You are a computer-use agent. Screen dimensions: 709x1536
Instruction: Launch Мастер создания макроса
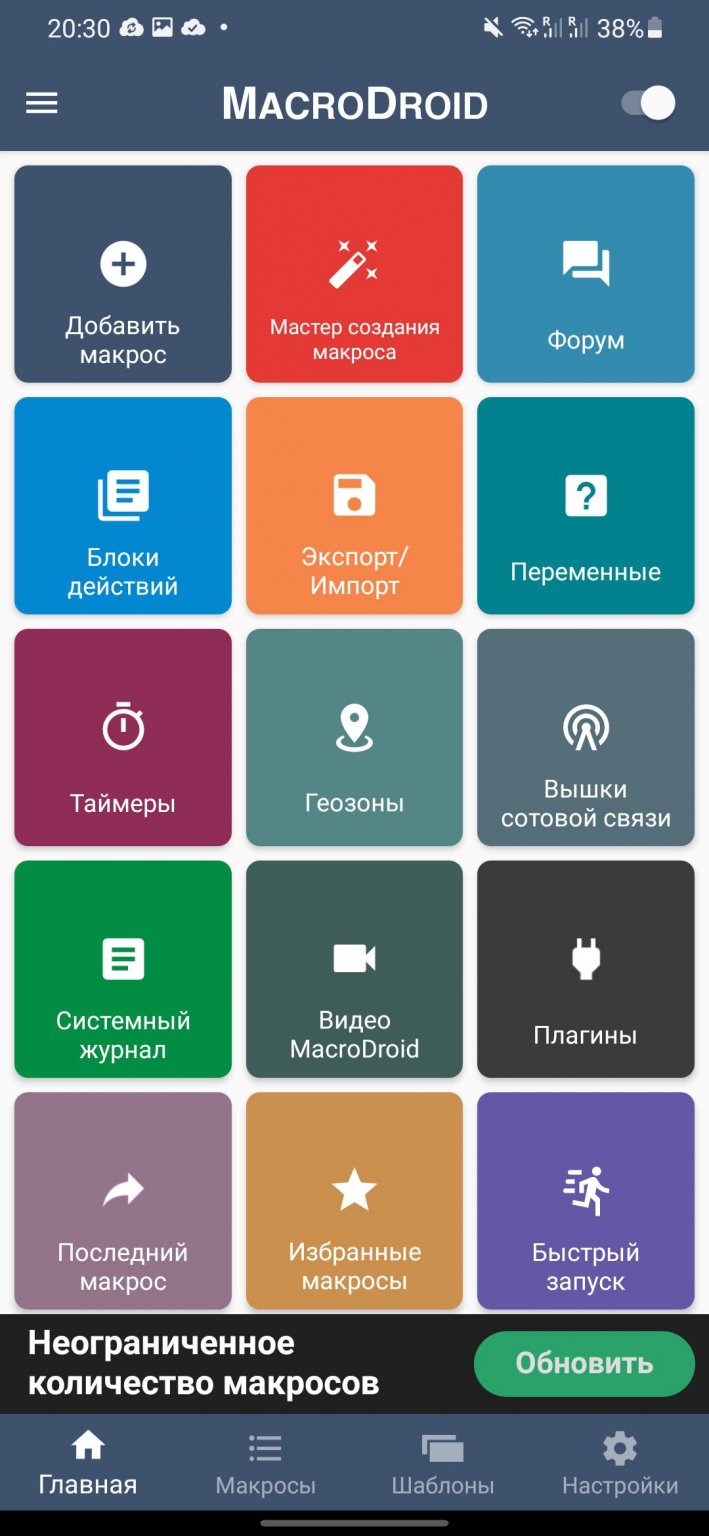coord(354,274)
